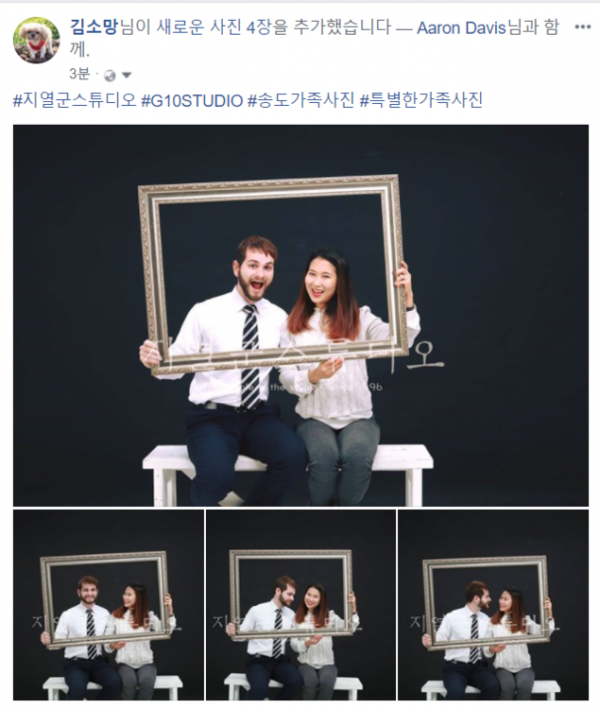Image resolution: width=600 pixels, height=709 pixels.
Task: Open the post audience privacy dropdown
Action: (118, 75)
